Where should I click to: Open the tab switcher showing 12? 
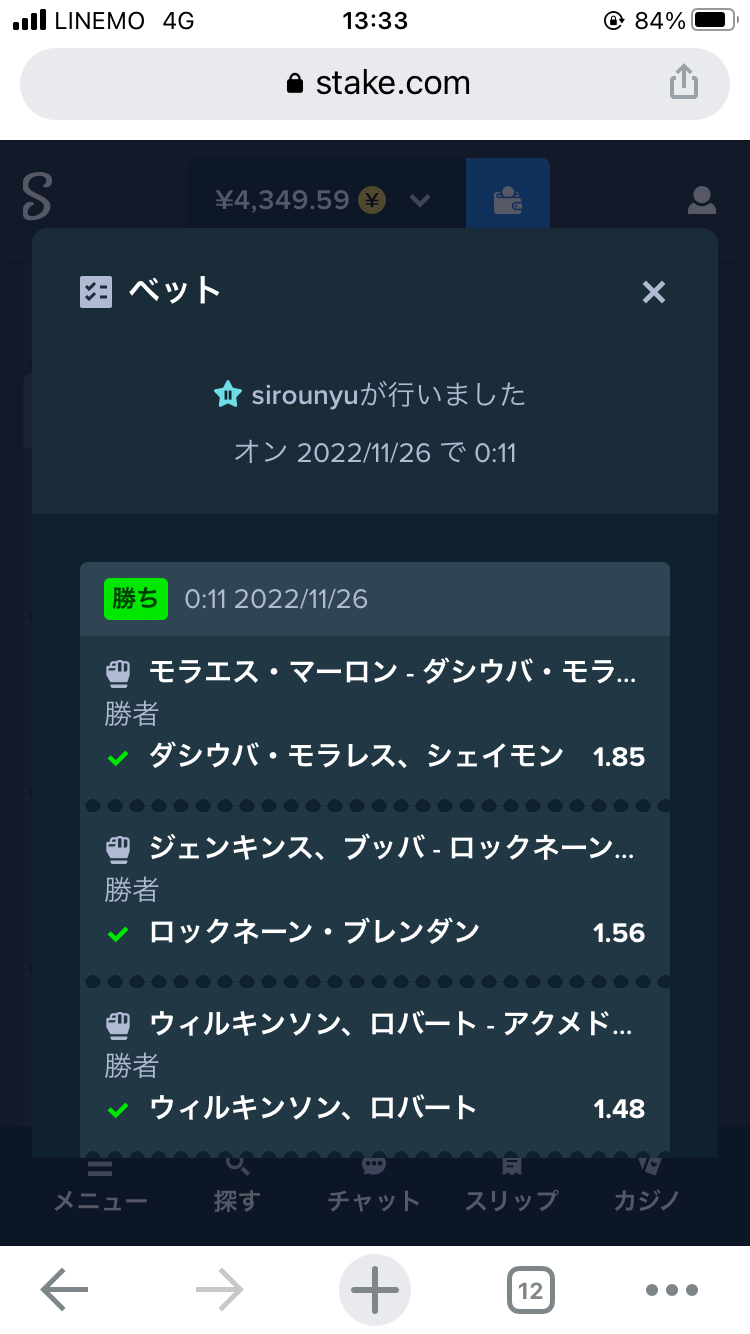pos(530,1290)
